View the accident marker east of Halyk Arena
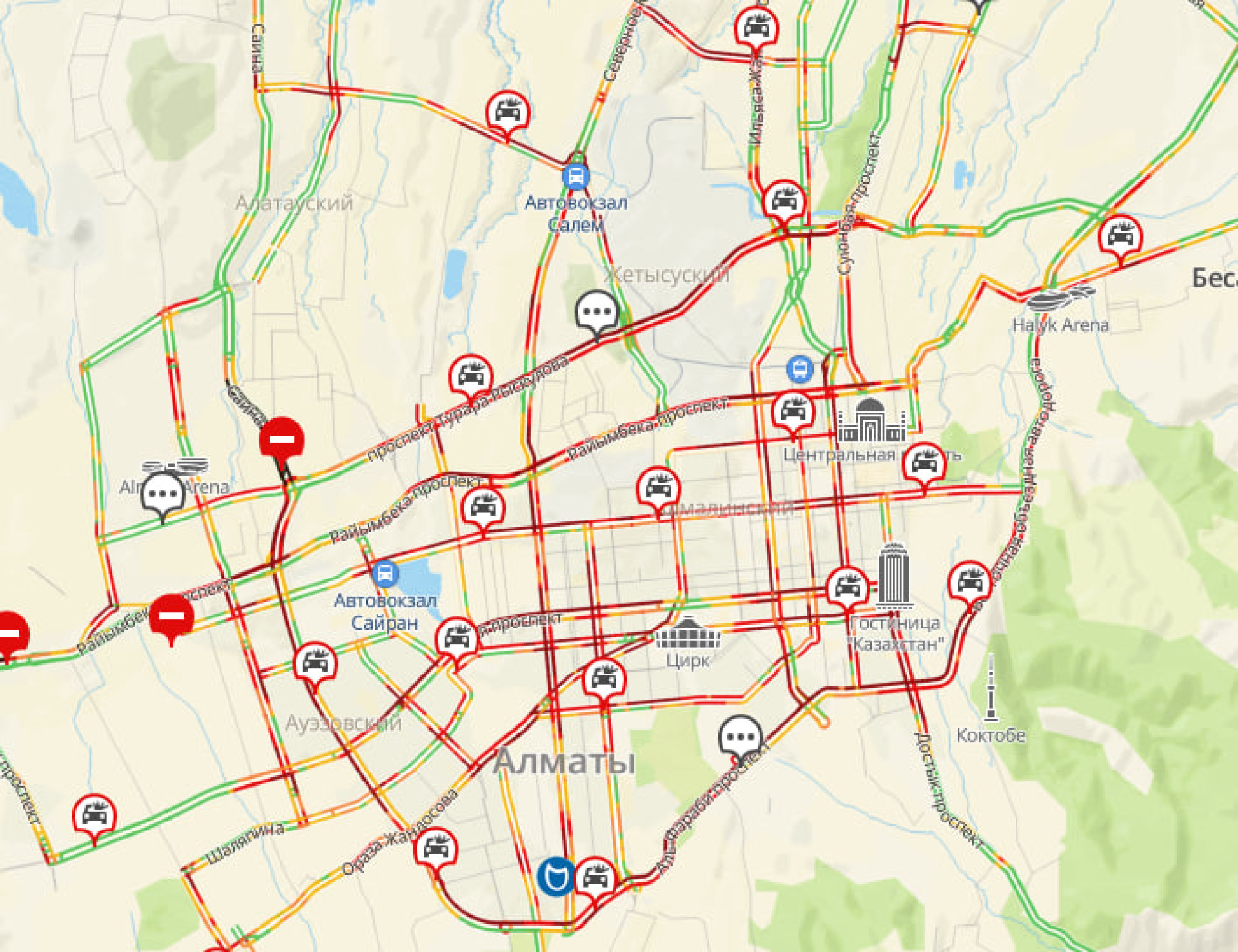 click(x=1120, y=236)
